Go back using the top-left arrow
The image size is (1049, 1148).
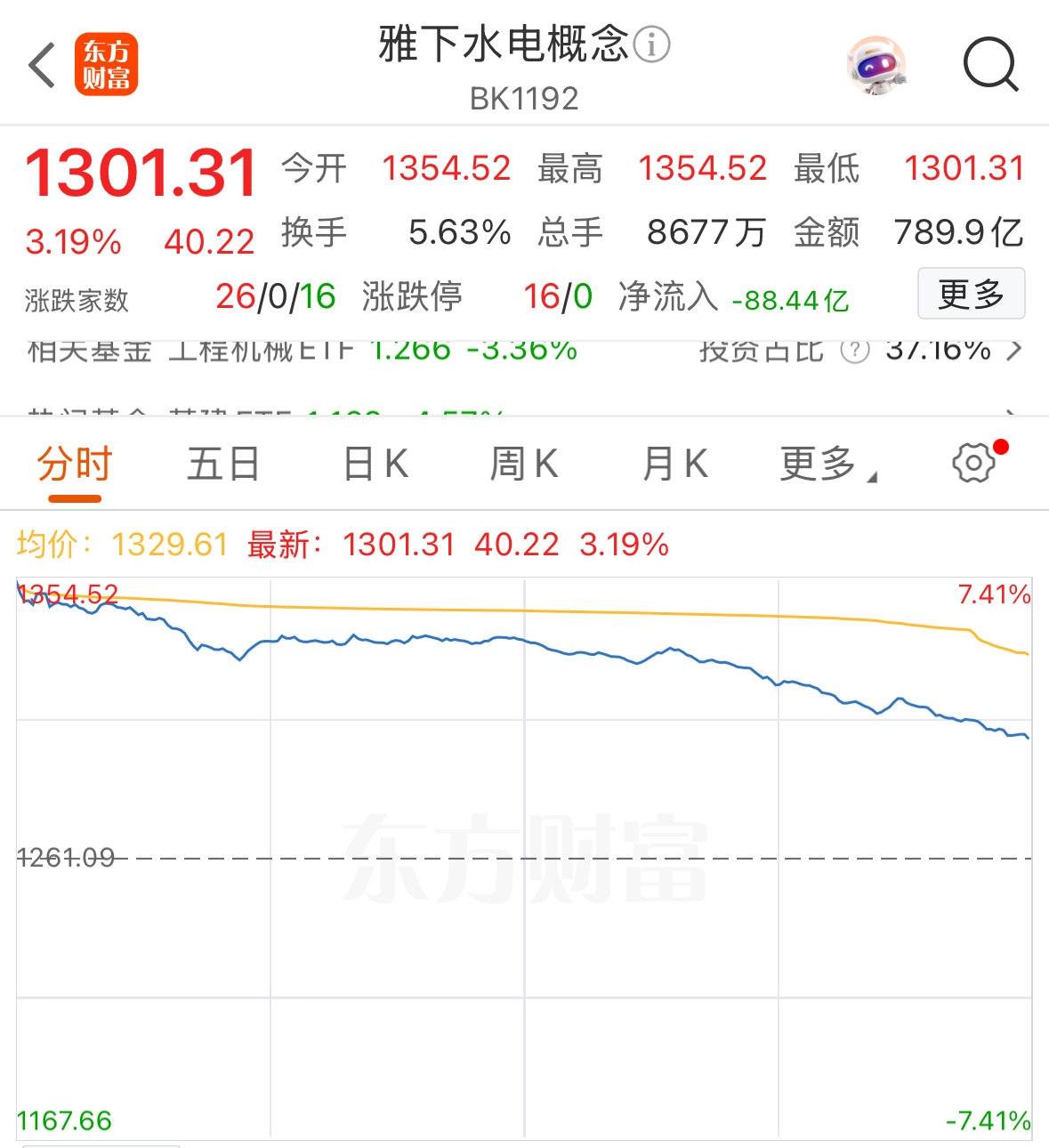[42, 66]
